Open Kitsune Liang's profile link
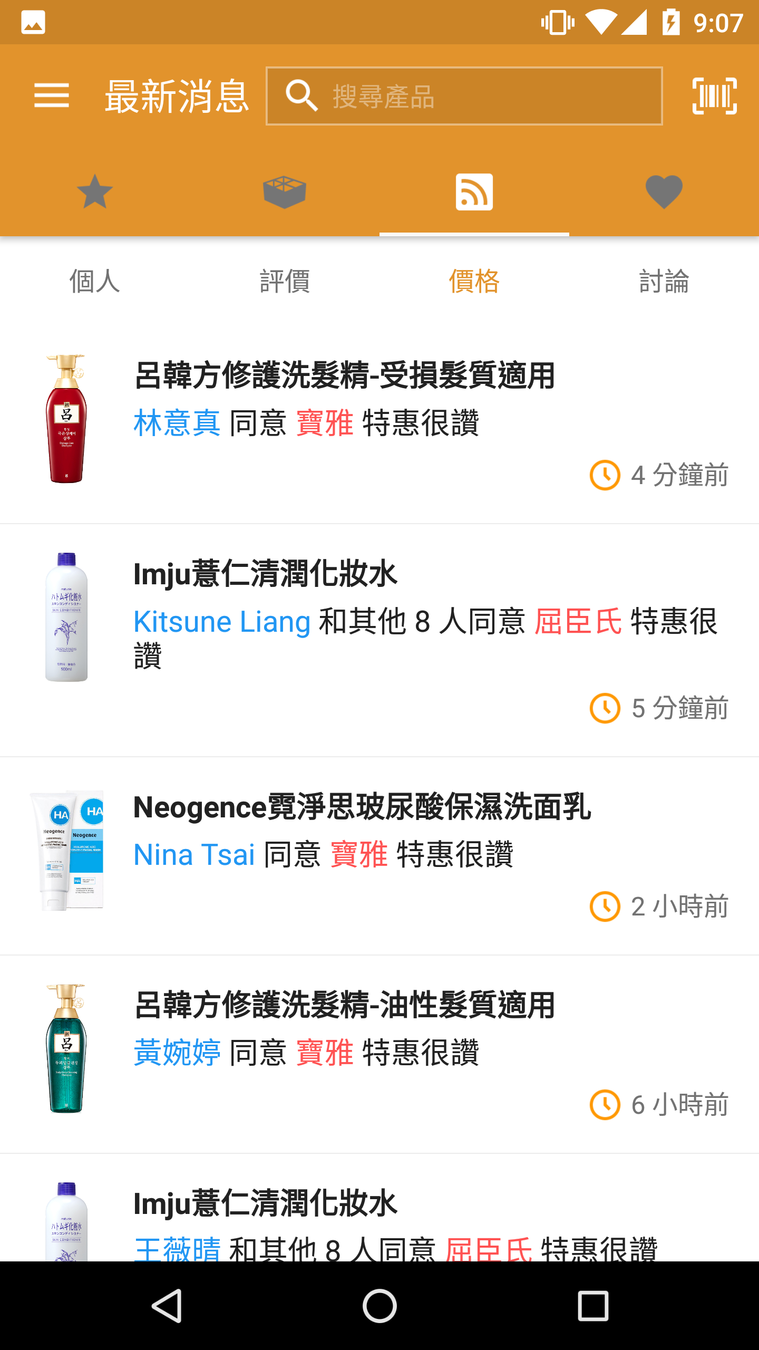Screen dimensions: 759x1350 [x=222, y=621]
